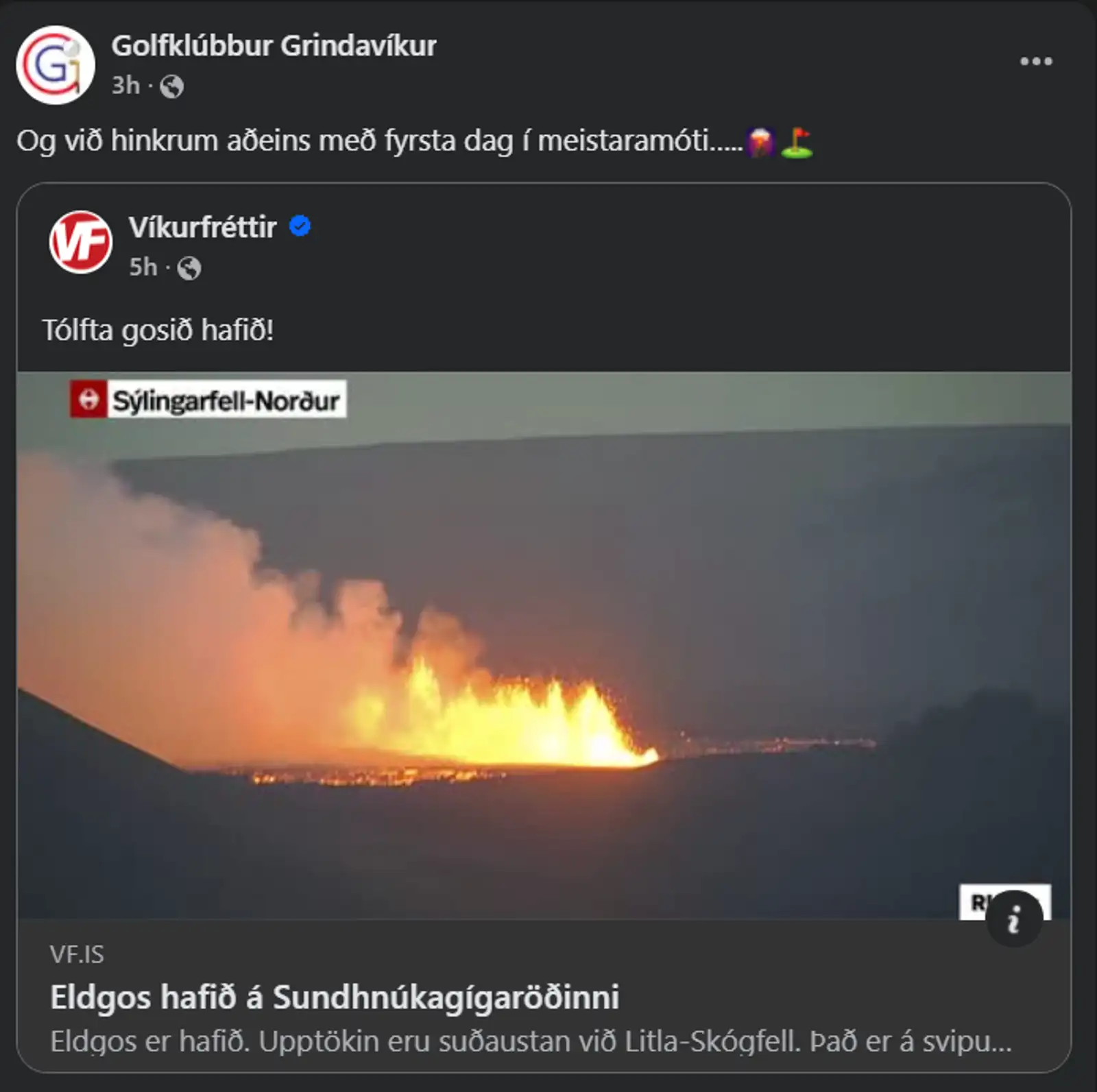Image resolution: width=1097 pixels, height=1092 pixels.
Task: Tap the Golfklúbbur Grindavíkur page name
Action: coord(274,46)
